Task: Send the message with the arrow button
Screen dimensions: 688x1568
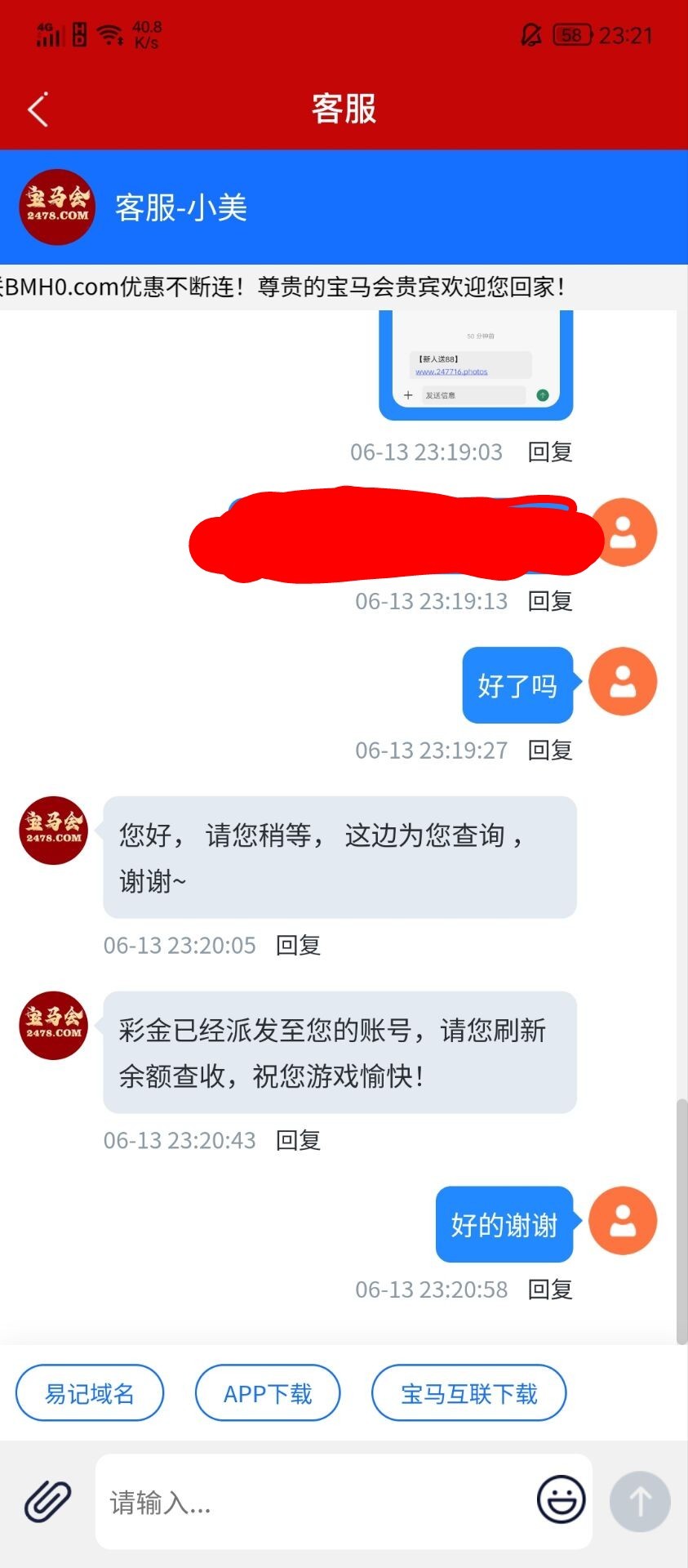Action: tap(640, 1500)
